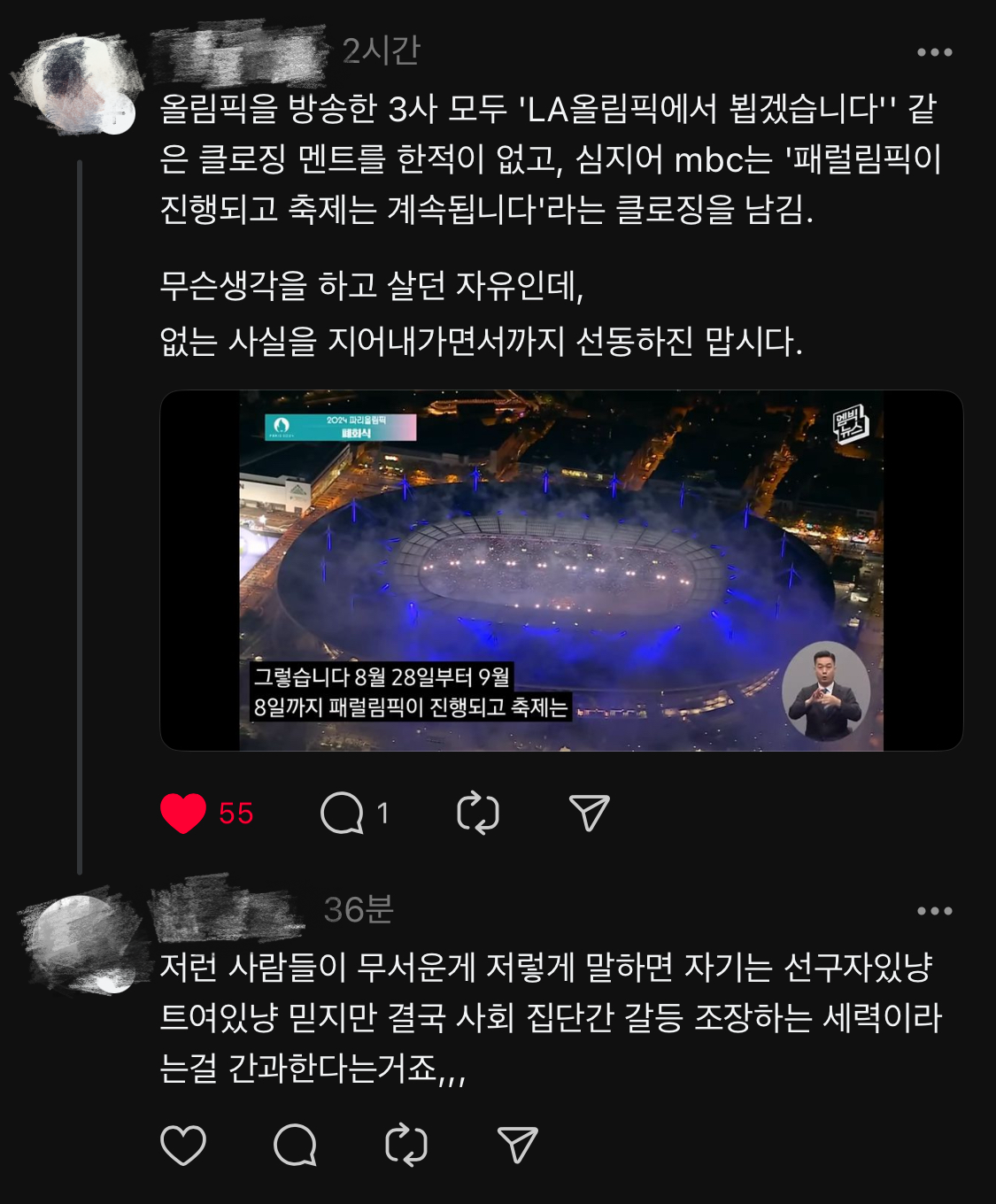Open overflow menu on the 2시간 post
Image resolution: width=996 pixels, height=1204 pixels.
point(934,52)
